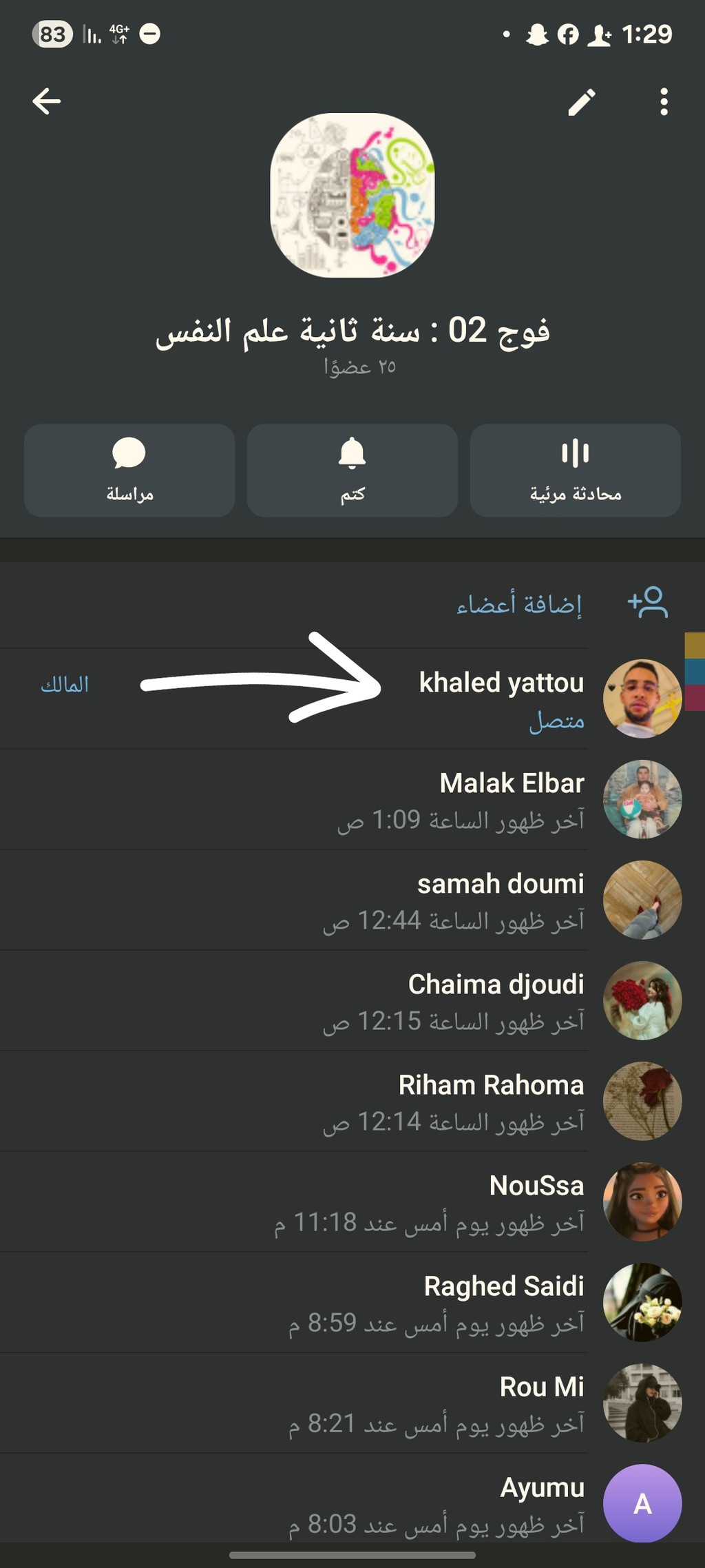Start a video chat via محادثة مرئية
705x1568 pixels.
click(576, 471)
